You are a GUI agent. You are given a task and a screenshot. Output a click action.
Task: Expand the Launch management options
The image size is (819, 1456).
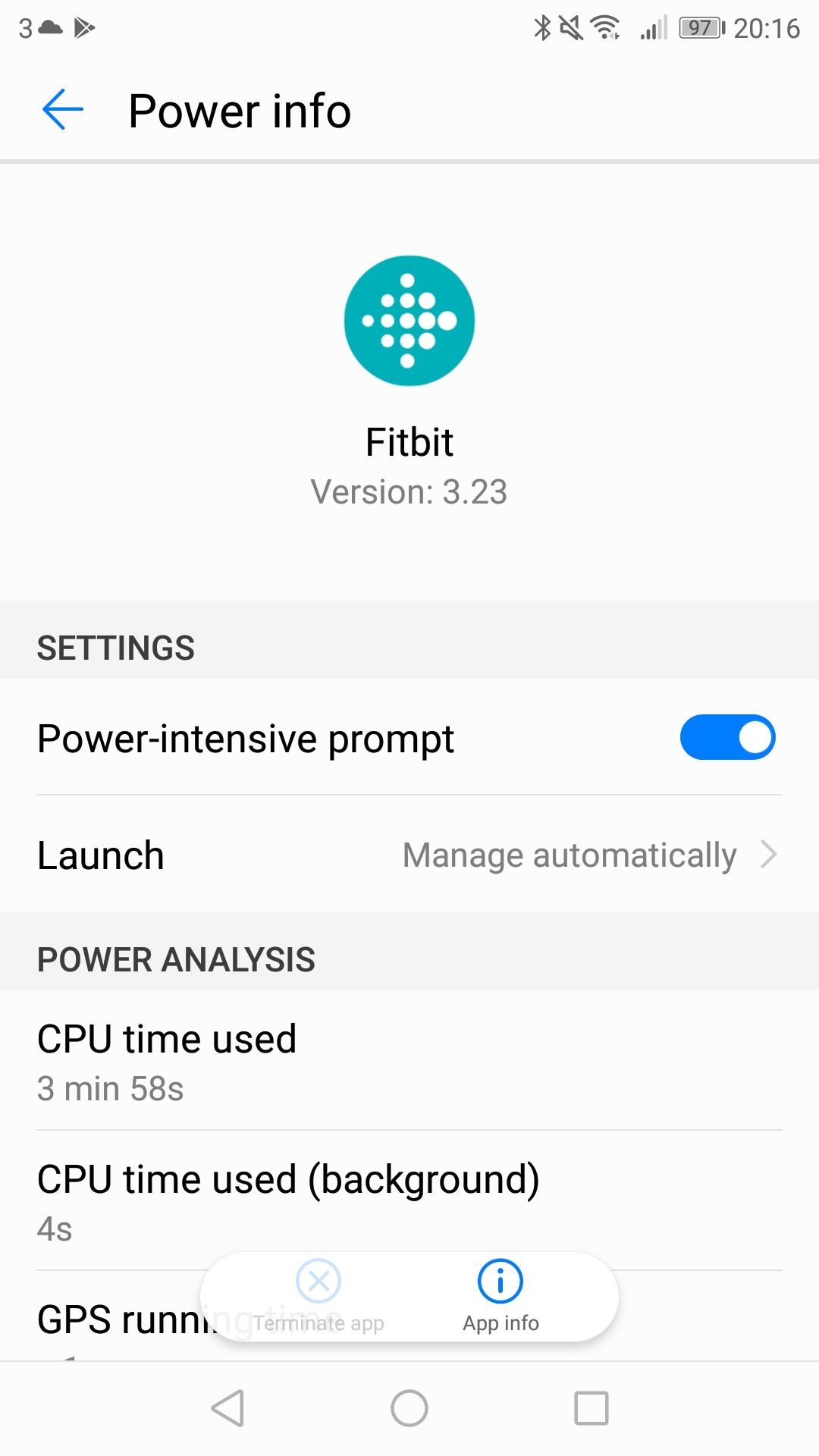coord(409,855)
